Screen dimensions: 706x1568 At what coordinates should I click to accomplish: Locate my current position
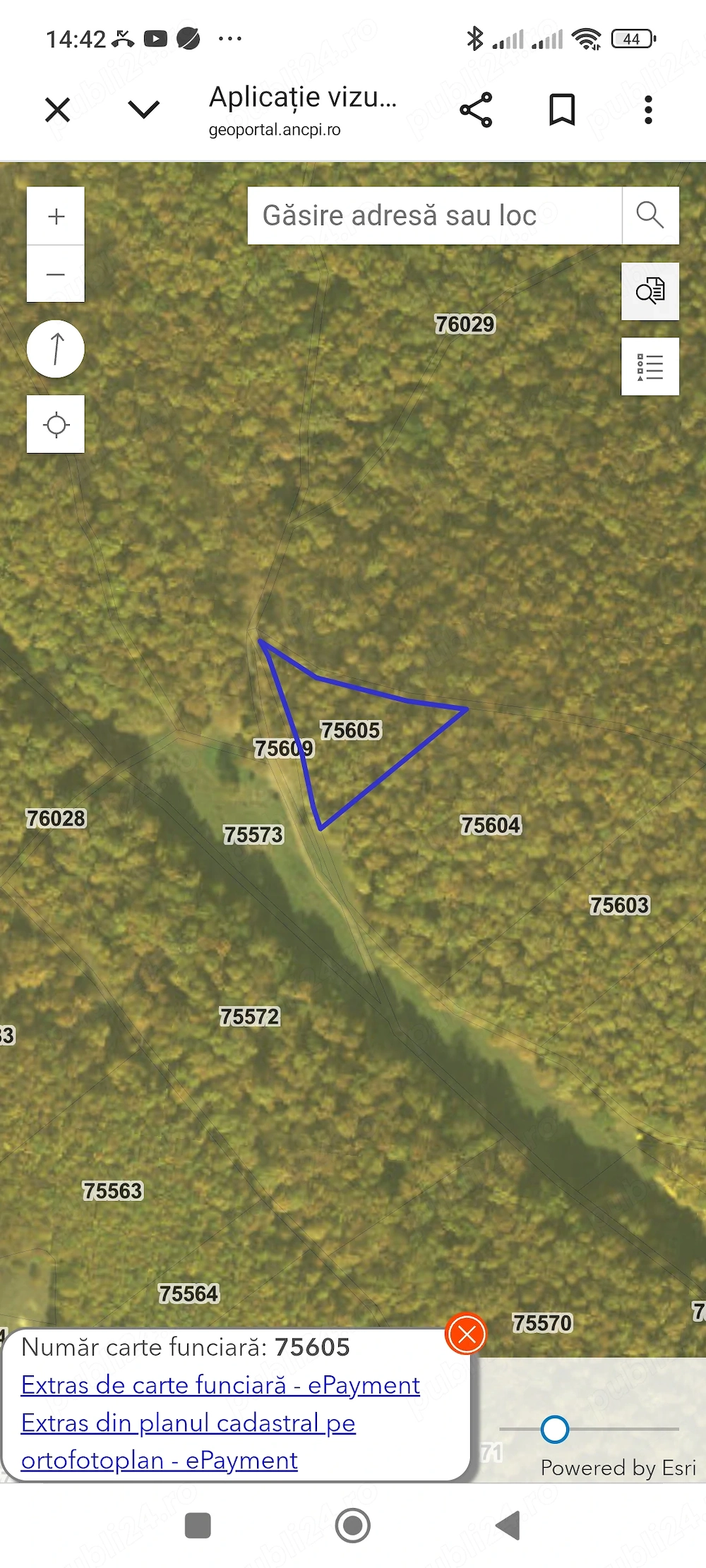[56, 425]
